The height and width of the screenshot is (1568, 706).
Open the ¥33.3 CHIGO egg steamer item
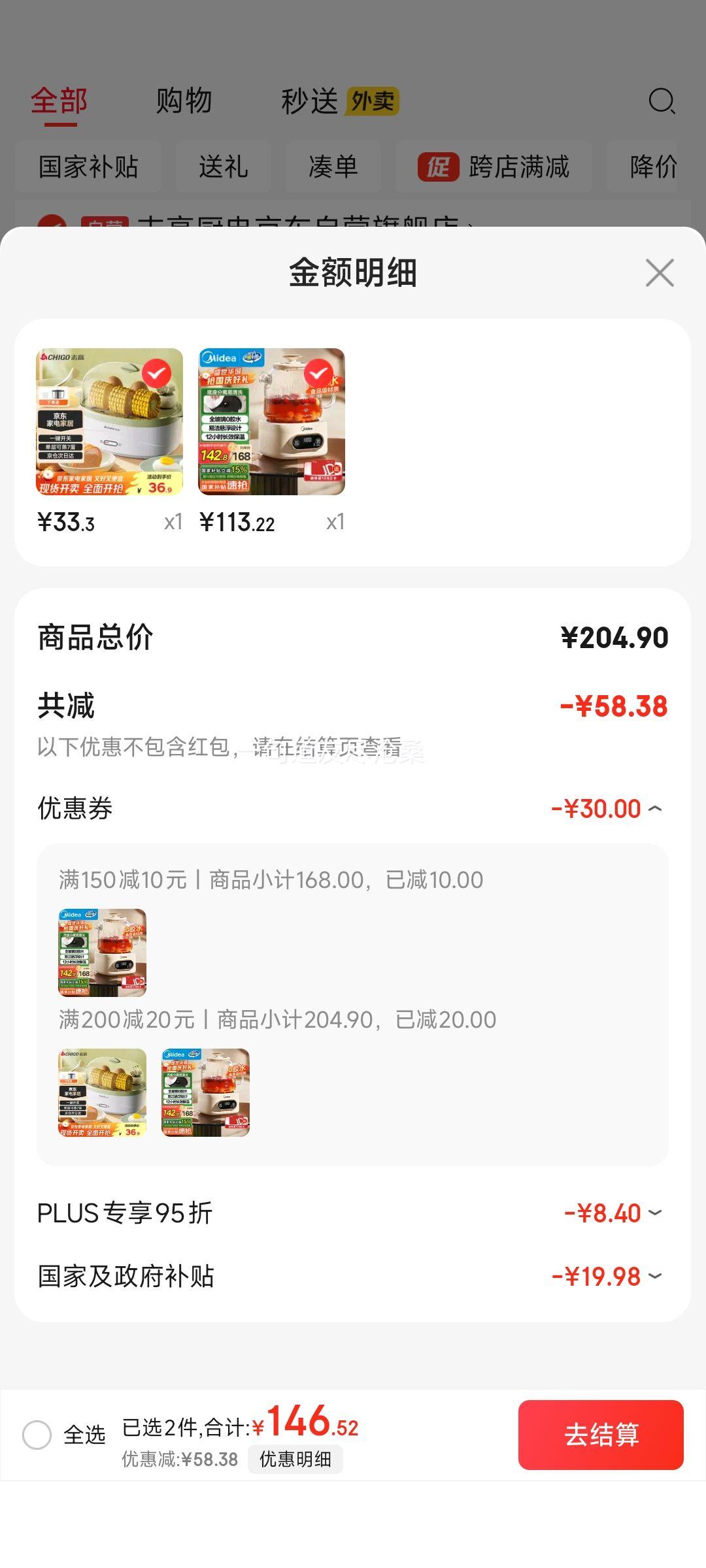tap(109, 422)
